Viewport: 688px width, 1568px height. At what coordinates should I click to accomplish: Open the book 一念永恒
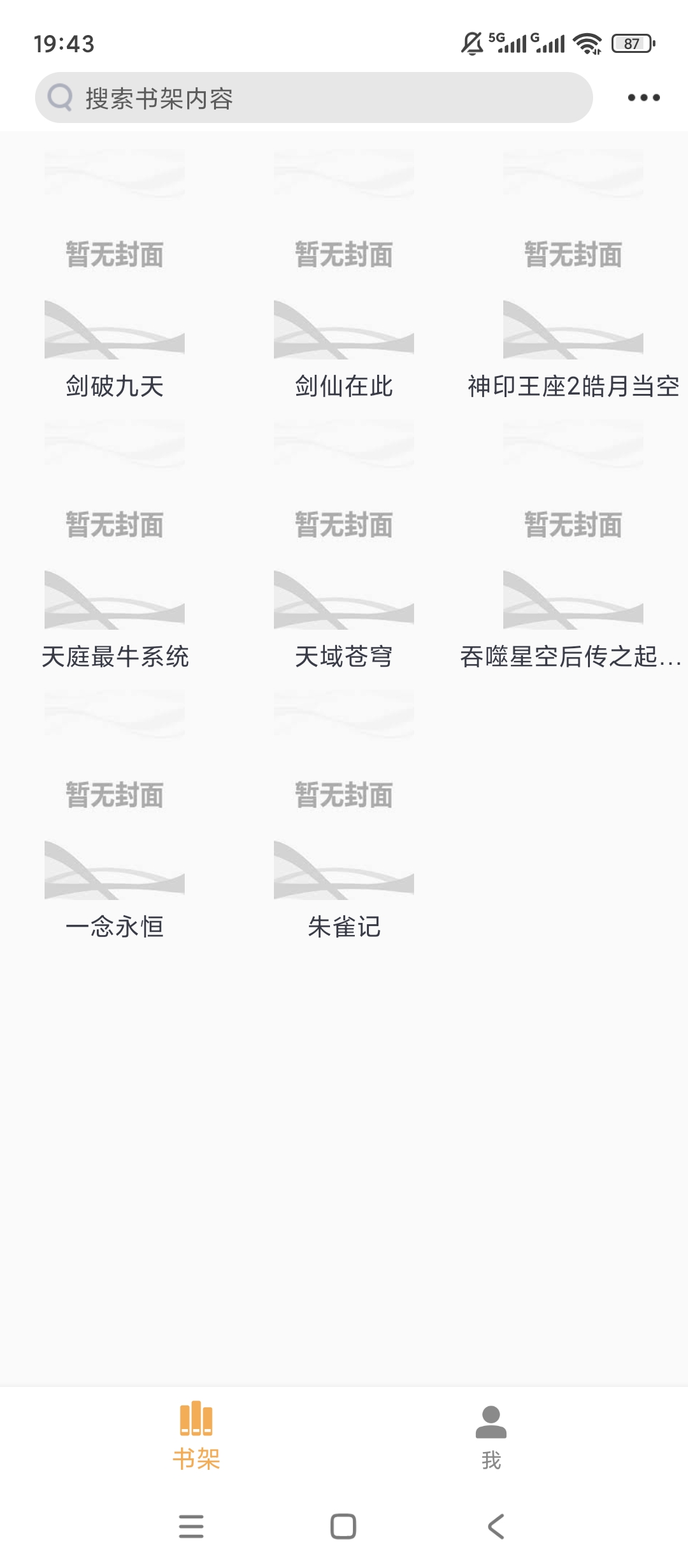(x=115, y=809)
